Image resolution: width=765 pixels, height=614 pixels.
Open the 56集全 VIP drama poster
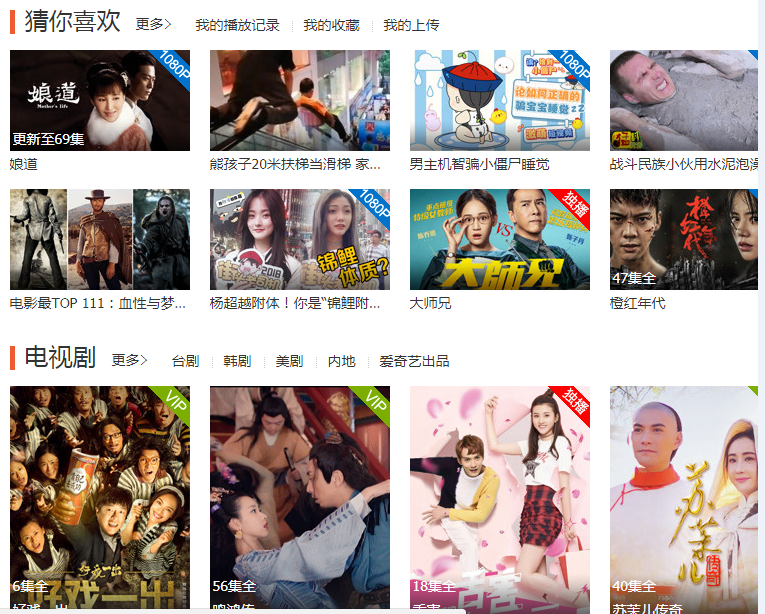tap(300, 495)
